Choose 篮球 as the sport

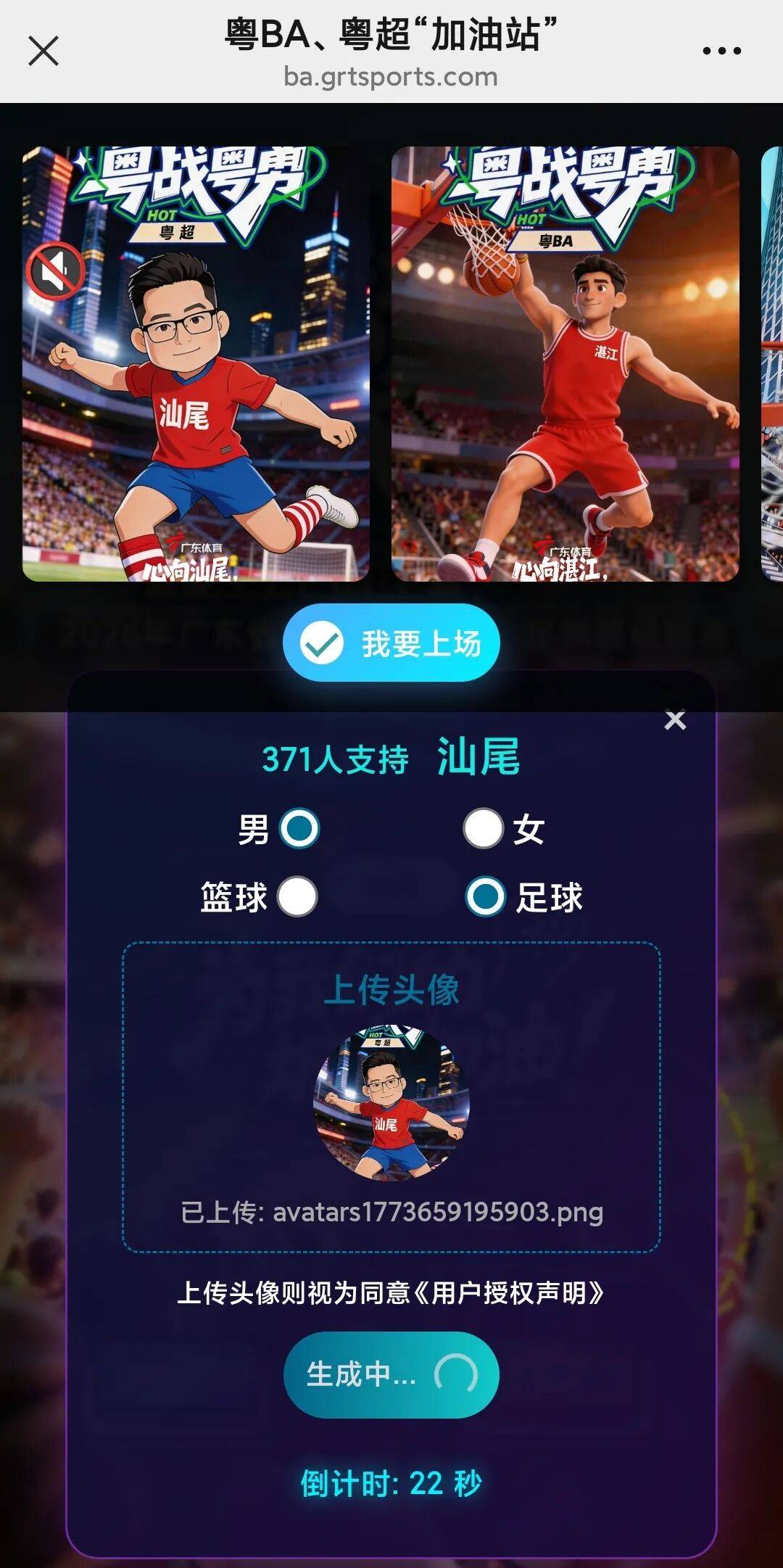pos(297,896)
